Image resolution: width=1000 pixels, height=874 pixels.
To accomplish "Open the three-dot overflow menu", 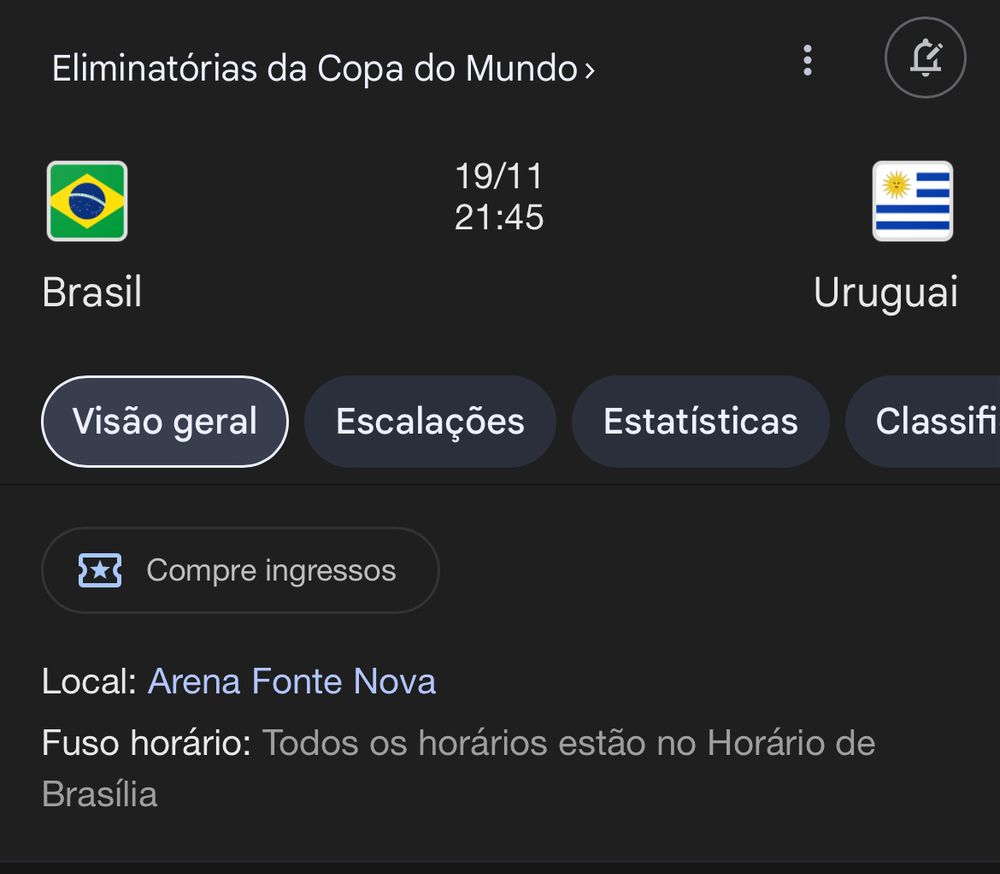I will tap(808, 61).
